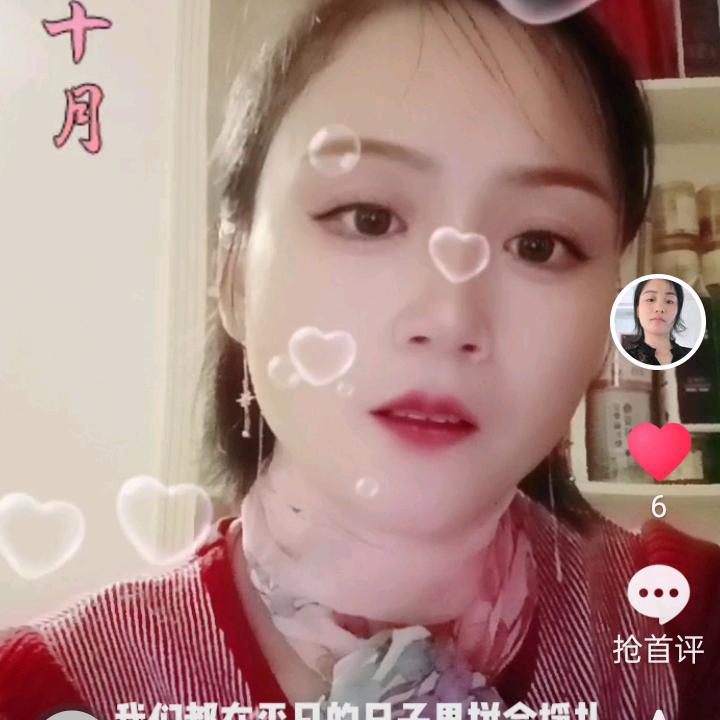720x720 pixels.
Task: Like this video with the heart
Action: click(x=658, y=450)
